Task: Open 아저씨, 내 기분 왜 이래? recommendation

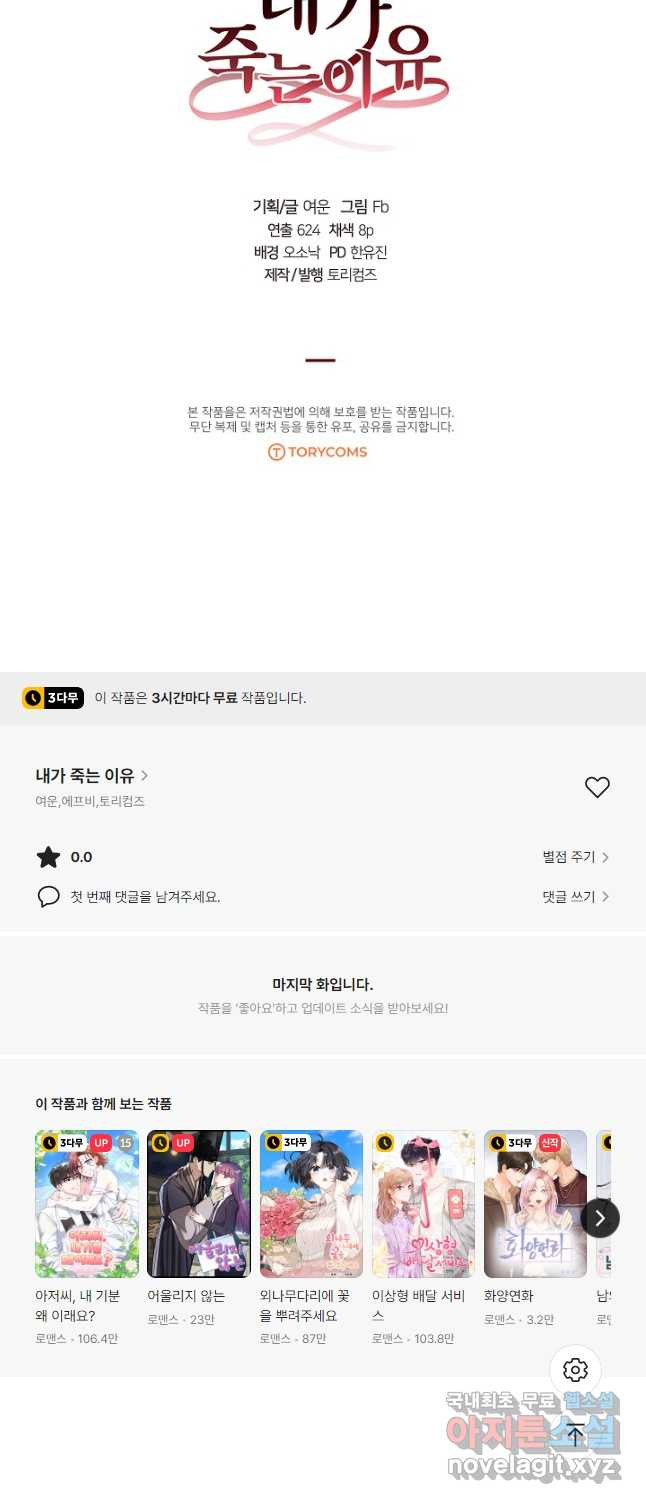Action: [87, 1204]
